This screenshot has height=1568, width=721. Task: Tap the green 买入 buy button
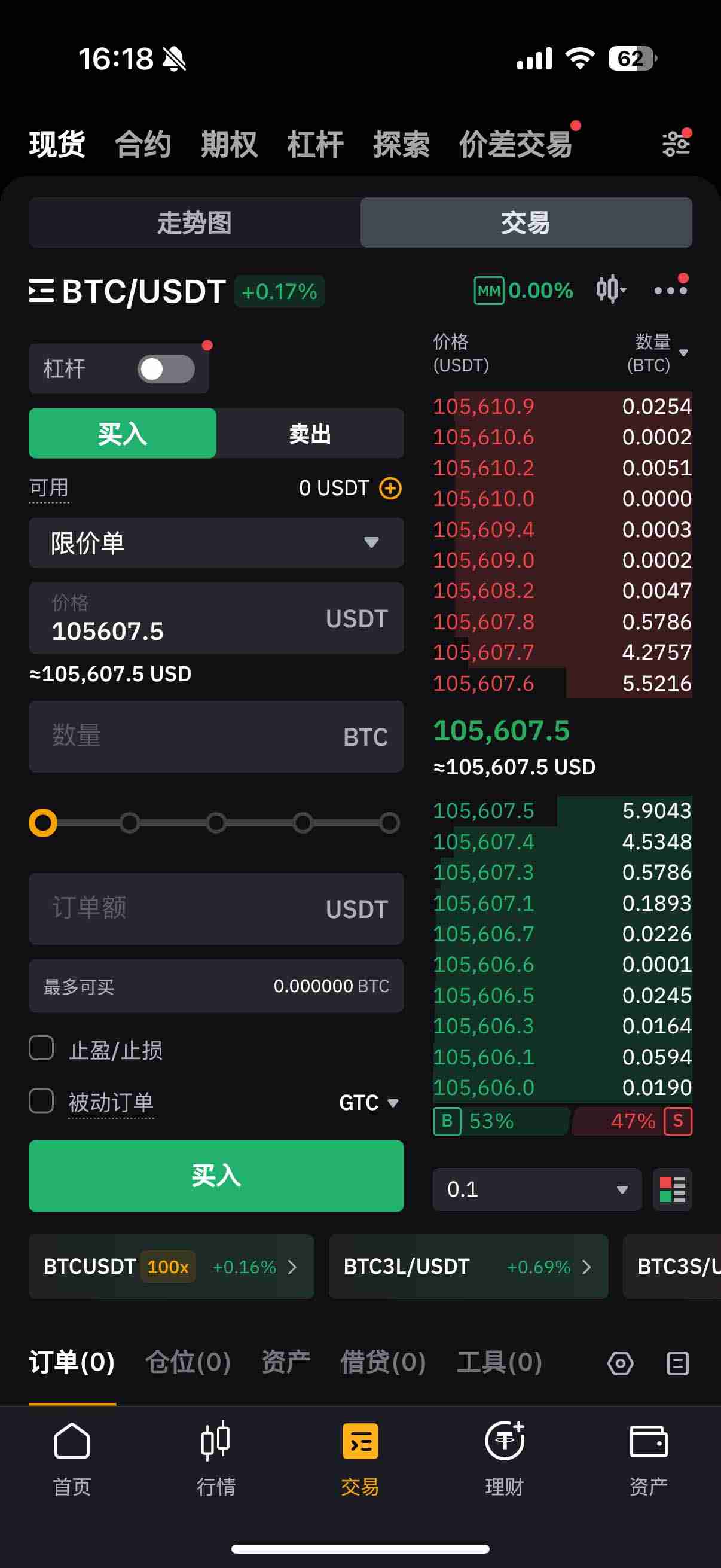pyautogui.click(x=216, y=1176)
